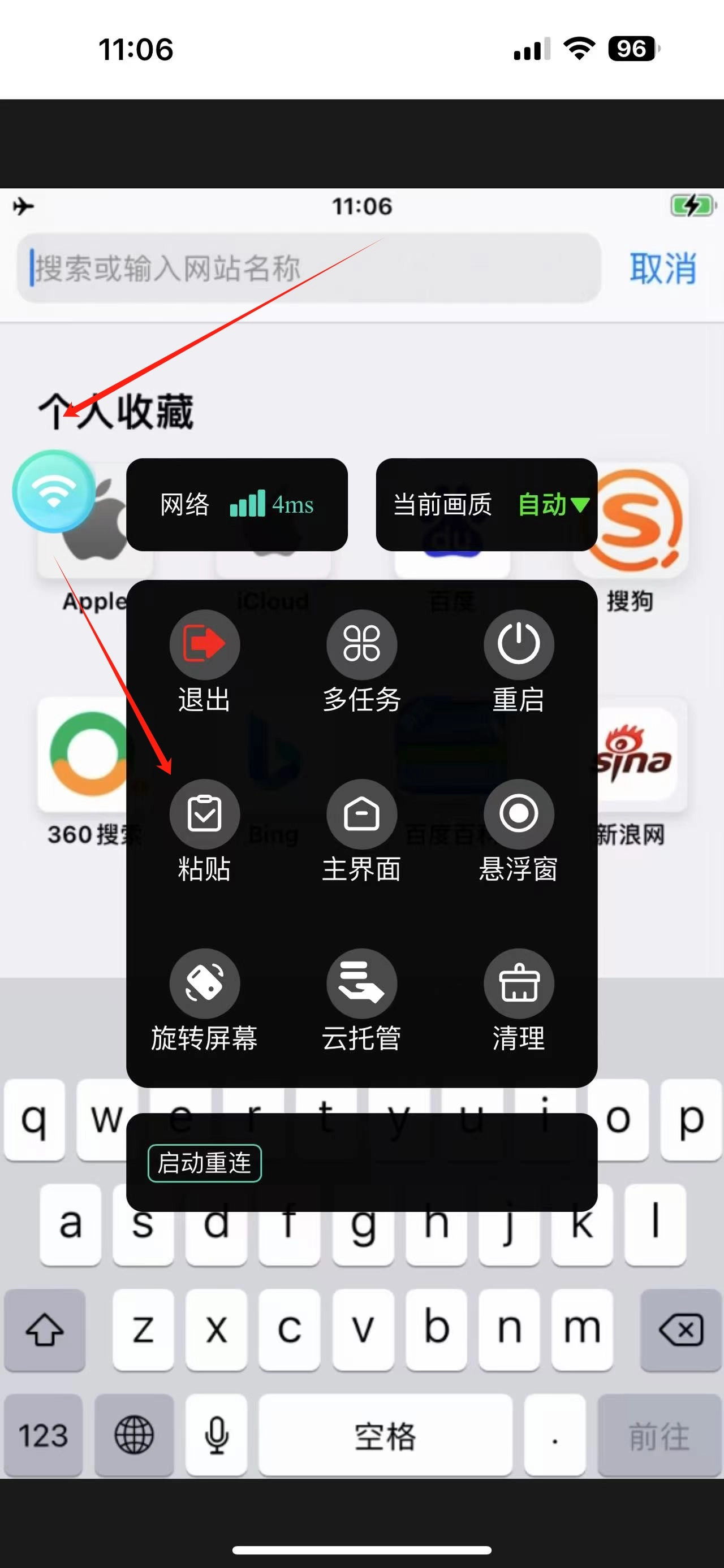Screen dimensions: 724x1568
Task: Tap 取消 to cancel the search
Action: (x=662, y=268)
